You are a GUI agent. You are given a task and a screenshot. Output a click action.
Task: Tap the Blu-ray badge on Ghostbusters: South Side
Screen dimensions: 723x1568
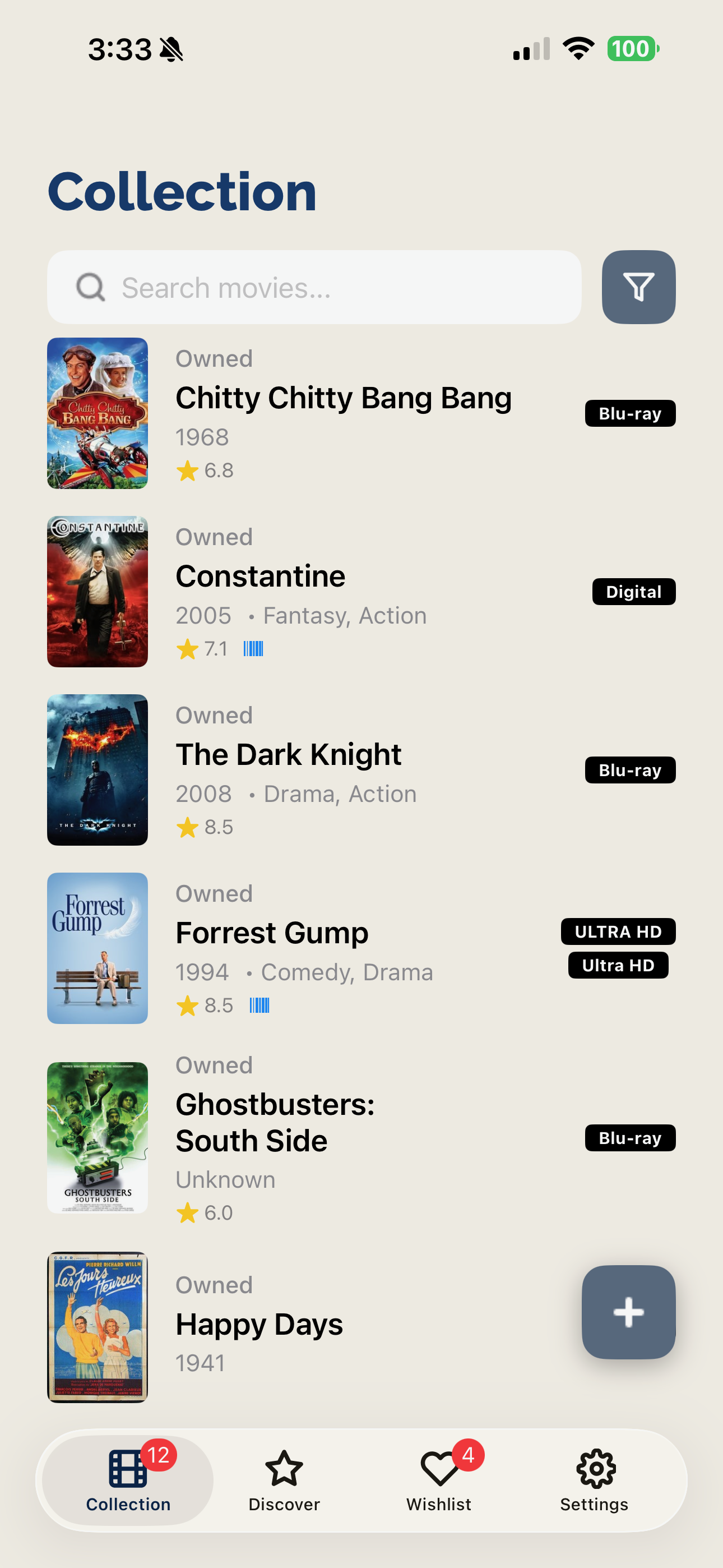point(630,1138)
